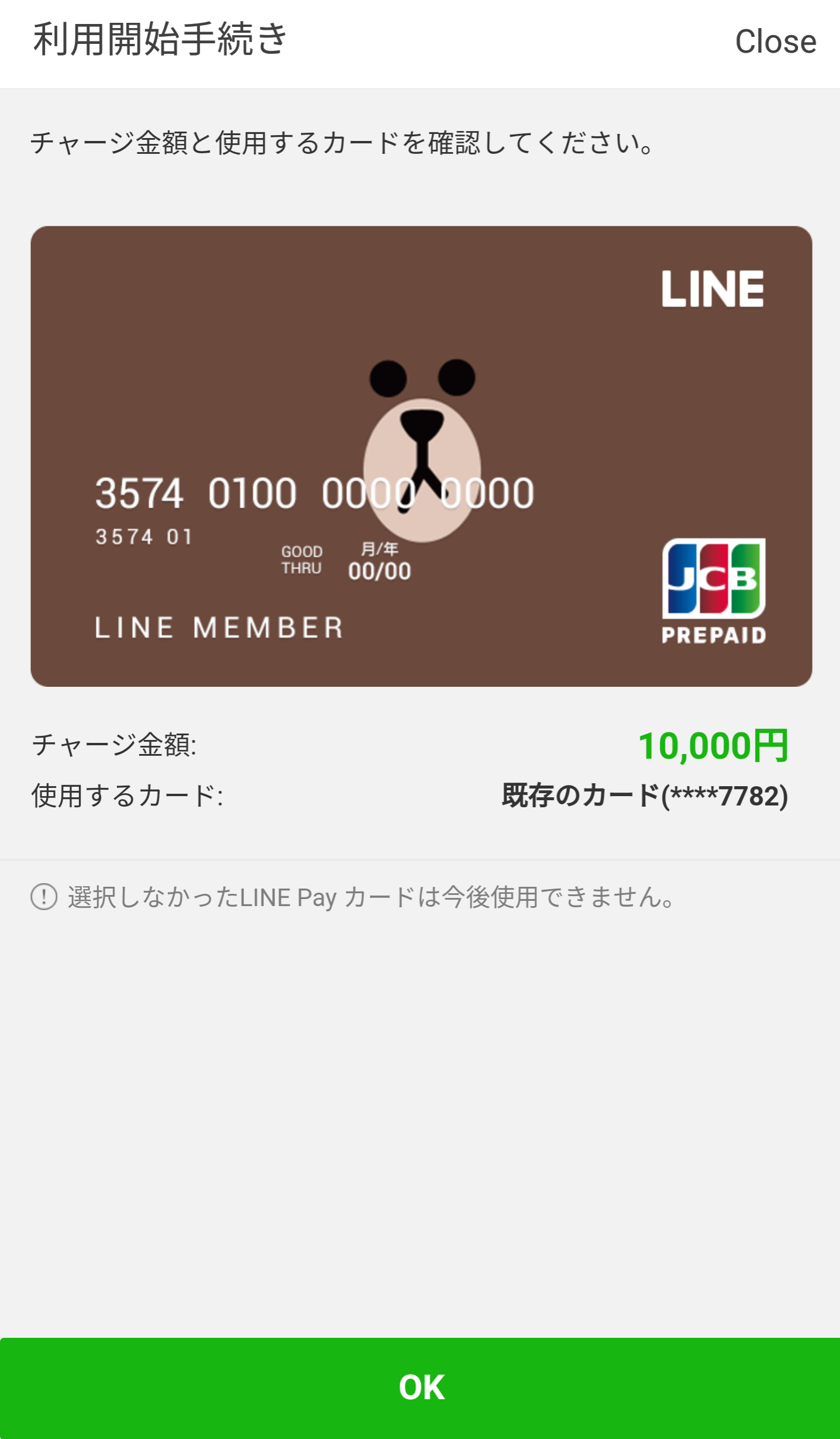This screenshot has height=1439, width=840.
Task: Confirm the charge with the OK button
Action: tap(420, 1388)
